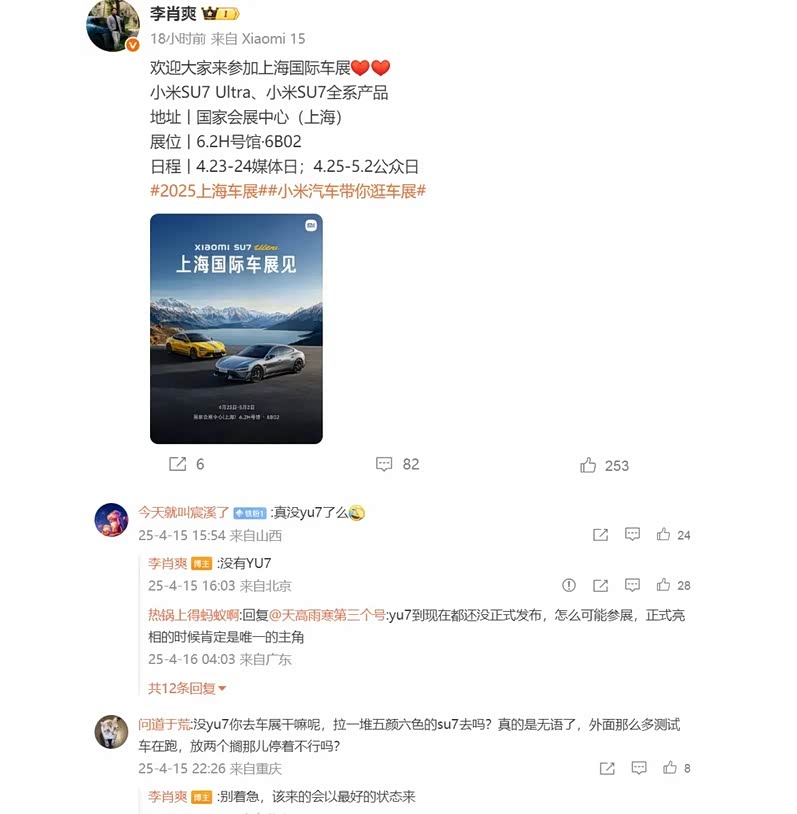View the Xiaomi SU7 Ultra poster image
This screenshot has width=797, height=814.
[236, 328]
